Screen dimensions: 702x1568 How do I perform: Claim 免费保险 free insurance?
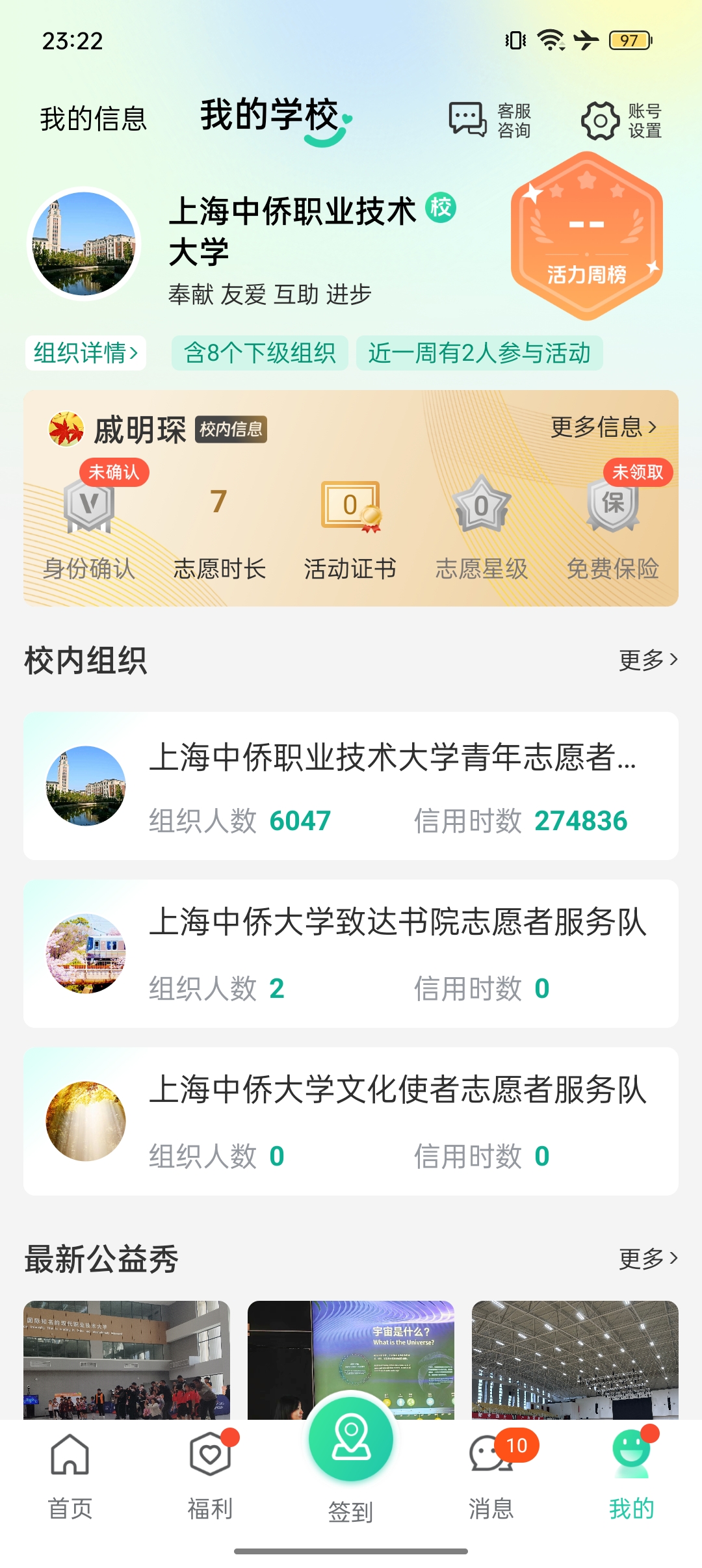(612, 527)
